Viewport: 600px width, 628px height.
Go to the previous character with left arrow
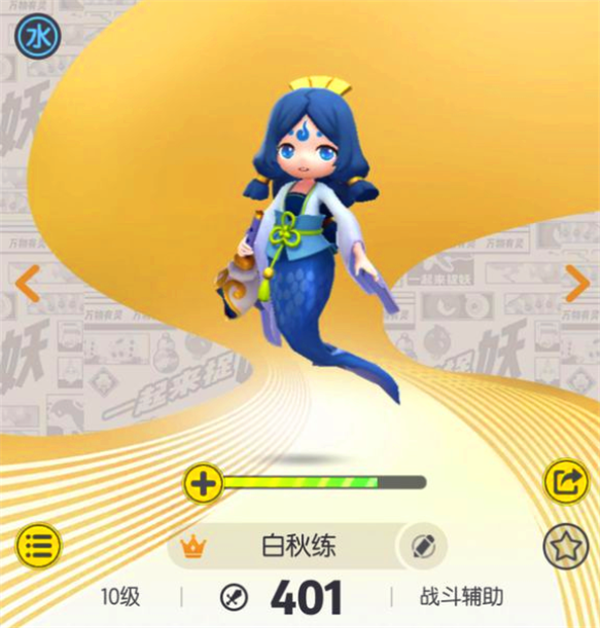27,284
